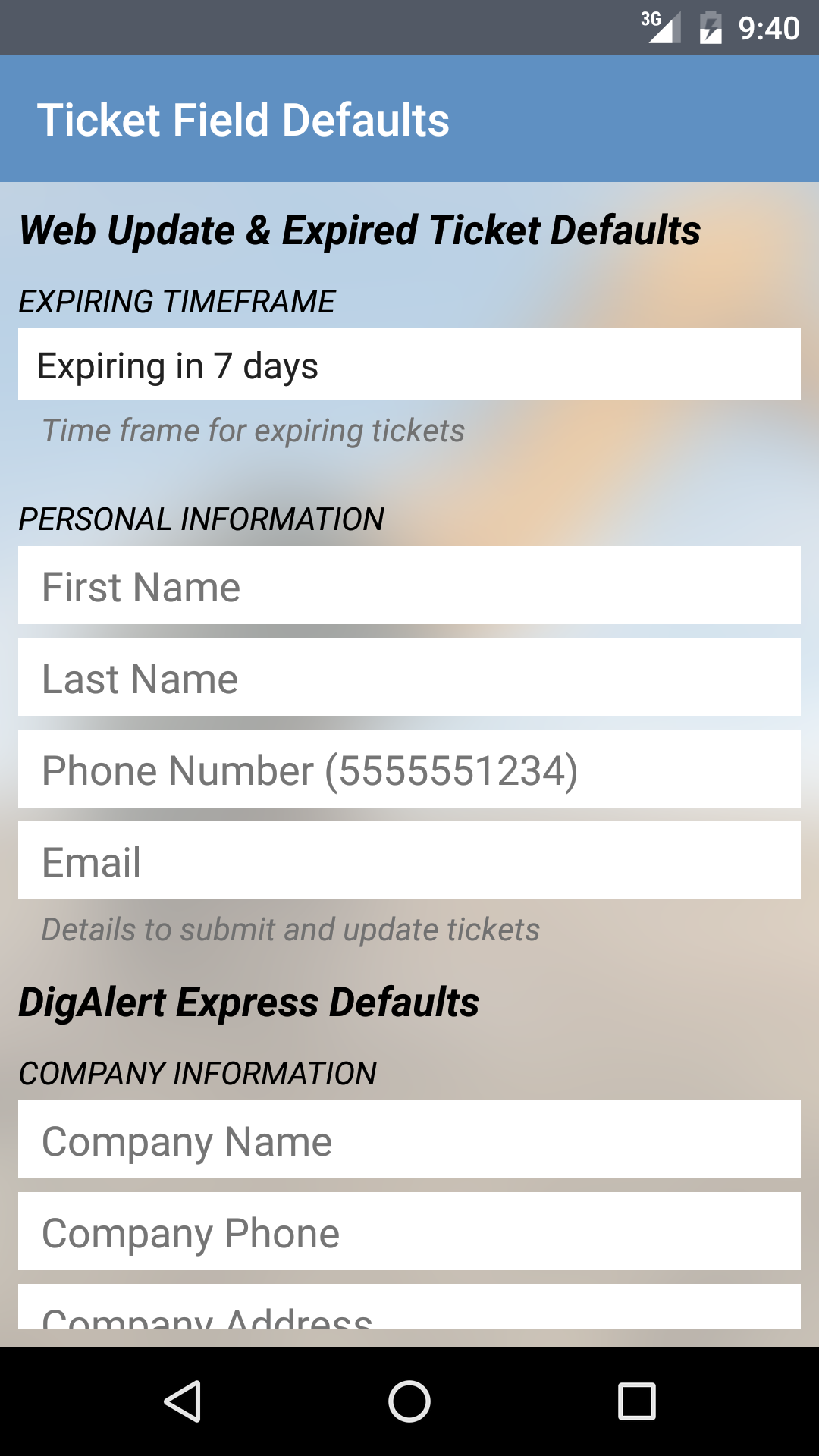Tap the Android home circle icon

(409, 1401)
